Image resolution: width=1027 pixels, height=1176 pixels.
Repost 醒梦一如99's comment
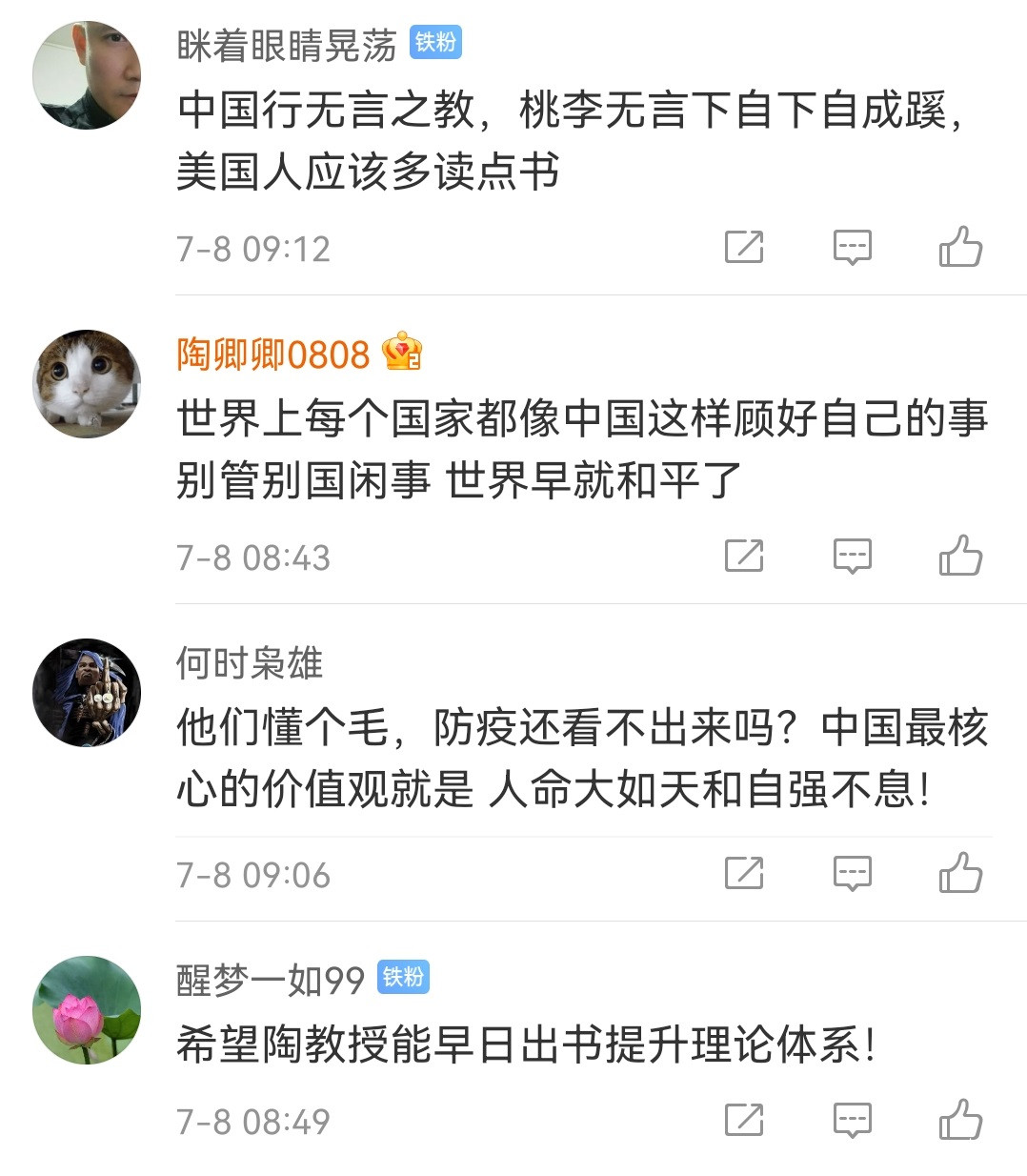click(x=744, y=1120)
